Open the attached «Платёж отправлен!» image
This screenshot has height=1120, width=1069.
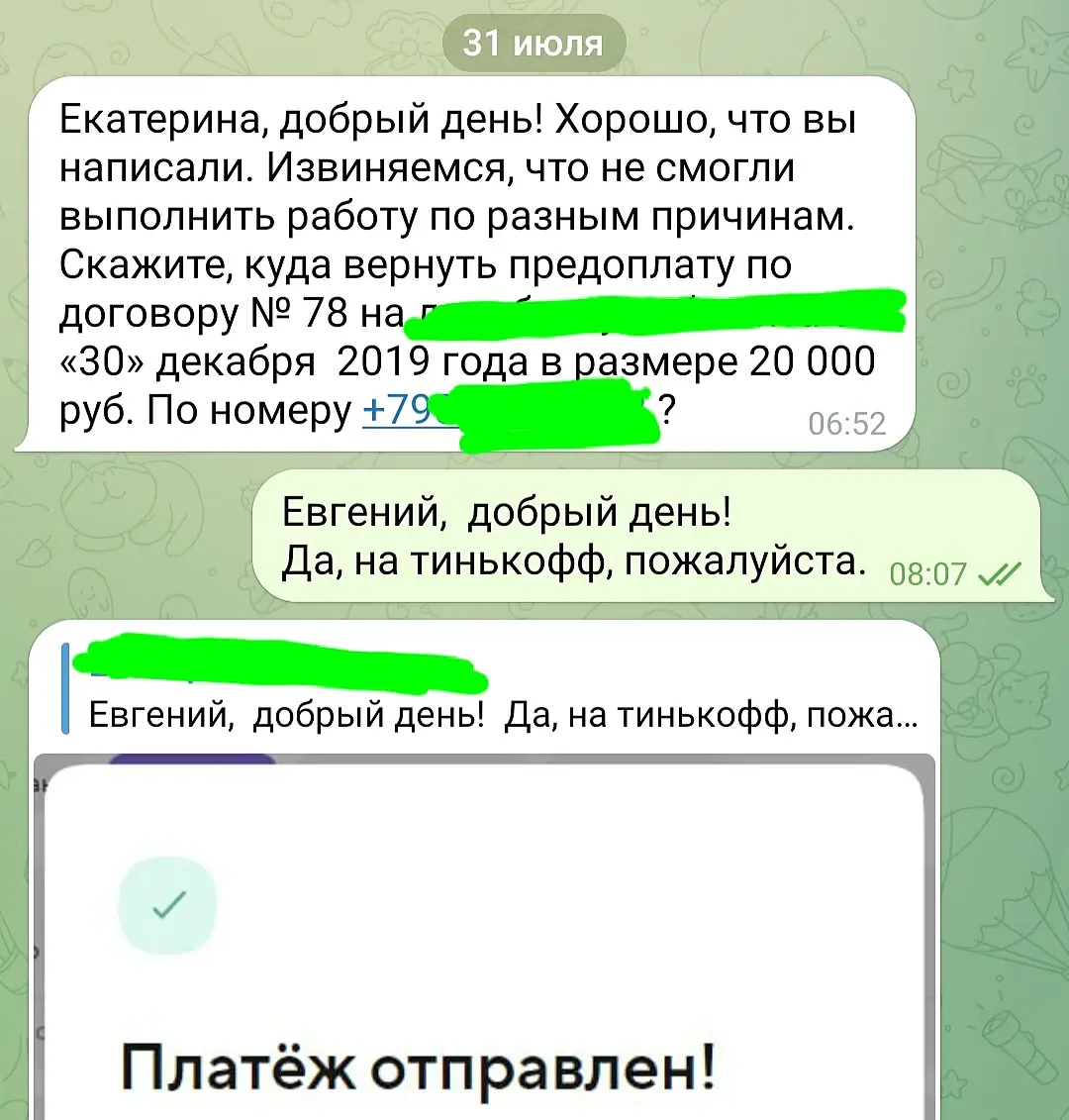click(485, 941)
